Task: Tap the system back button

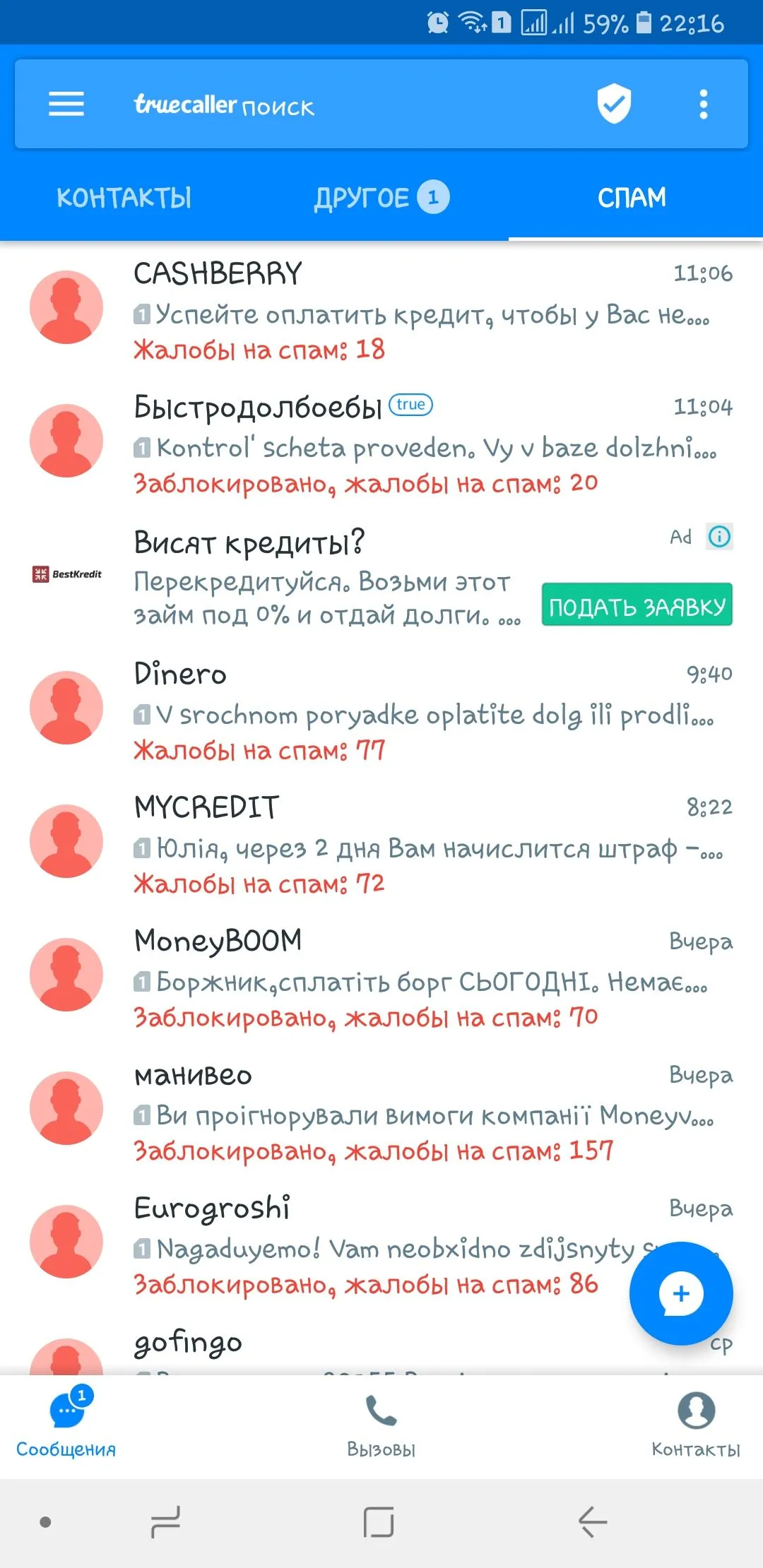Action: pyautogui.click(x=592, y=1521)
